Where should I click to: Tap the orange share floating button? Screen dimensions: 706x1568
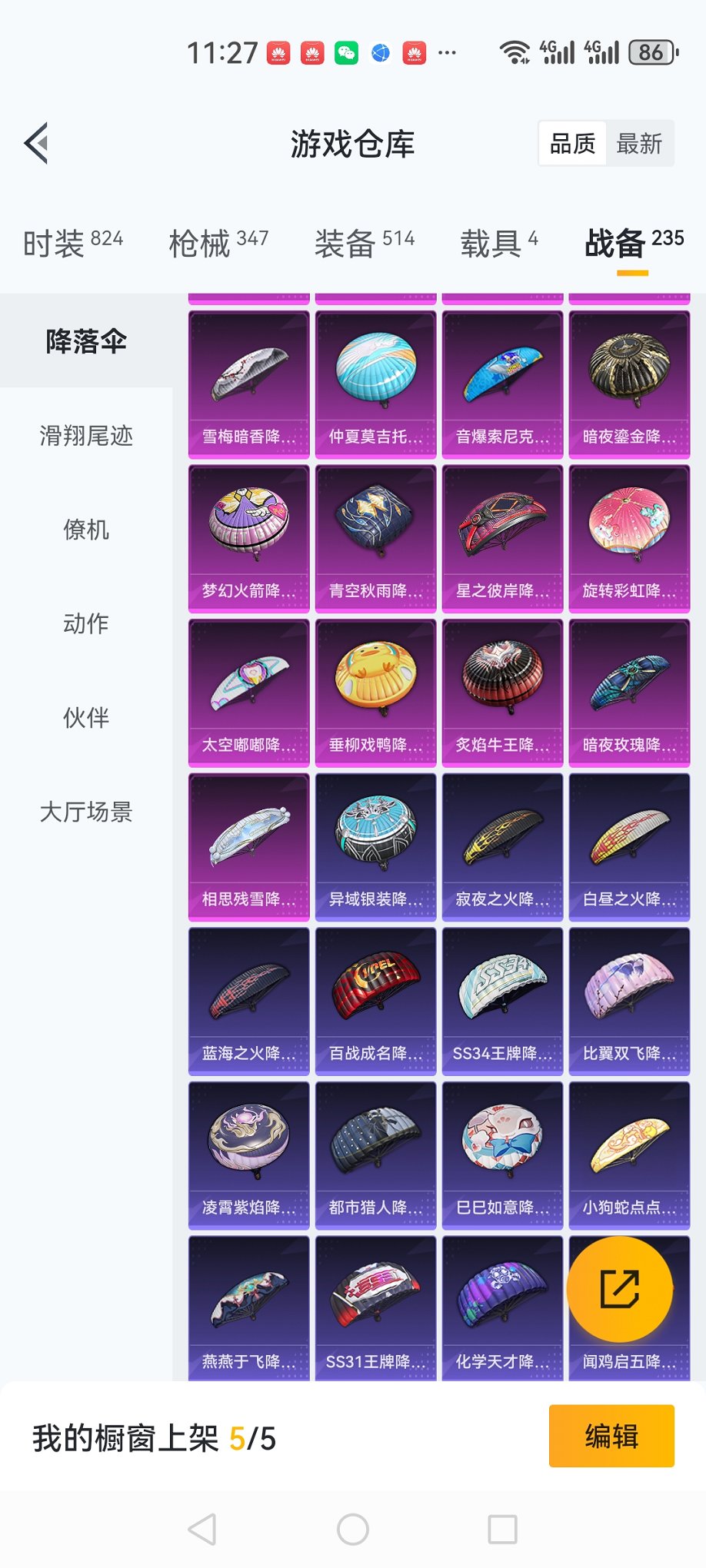pos(620,1289)
